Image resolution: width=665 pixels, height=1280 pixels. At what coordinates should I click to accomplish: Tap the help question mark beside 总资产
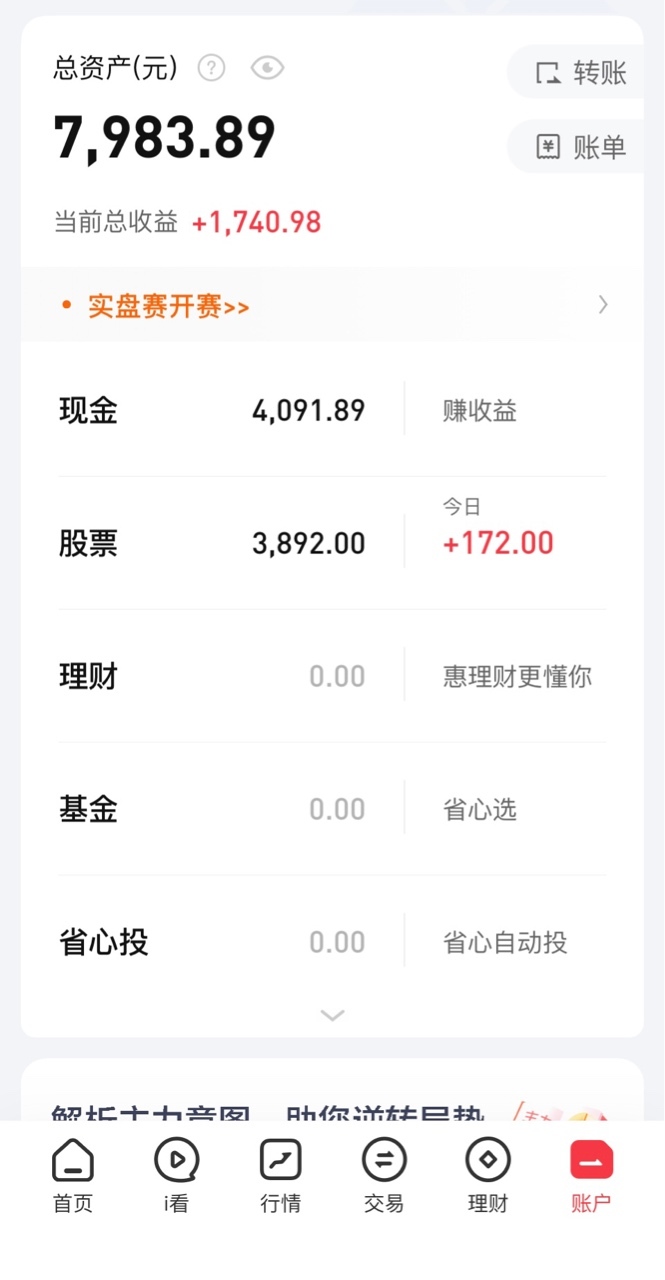point(211,68)
